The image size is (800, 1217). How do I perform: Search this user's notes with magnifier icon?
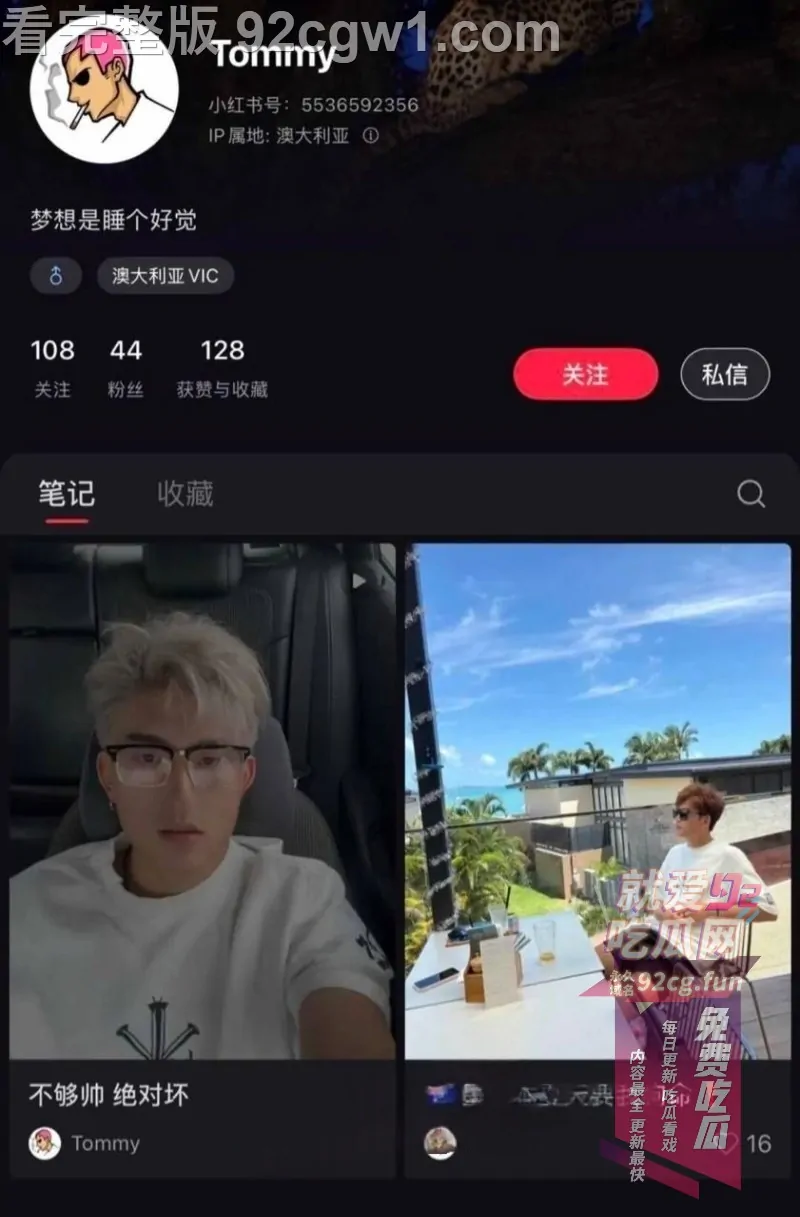coord(750,493)
